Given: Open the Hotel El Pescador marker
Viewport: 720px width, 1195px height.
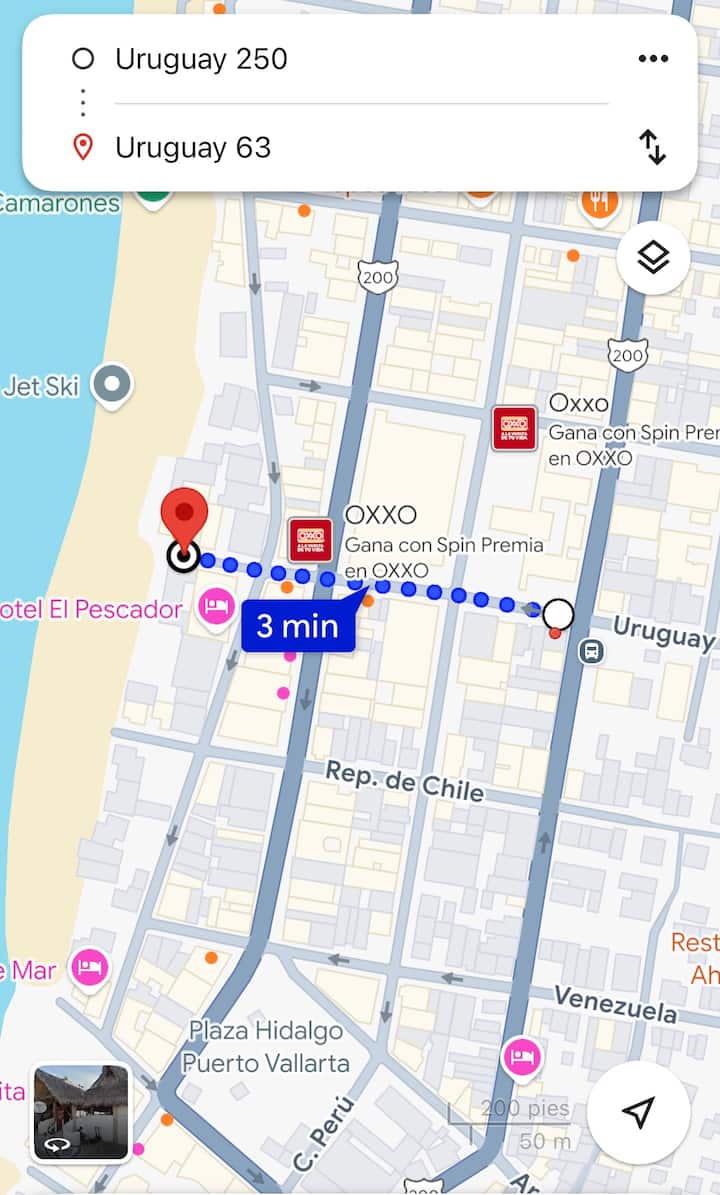Looking at the screenshot, I should [216, 607].
